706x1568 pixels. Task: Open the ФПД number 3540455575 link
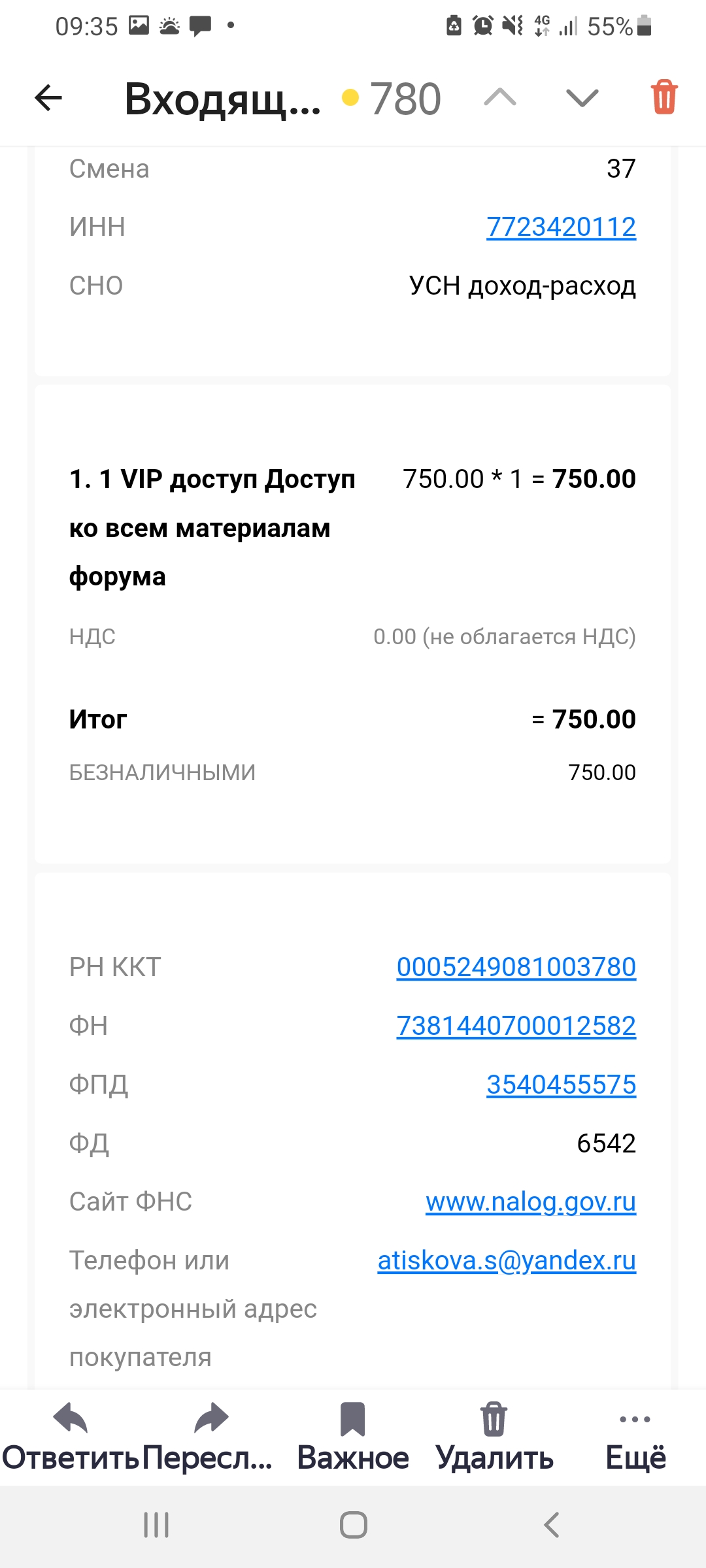click(561, 1085)
